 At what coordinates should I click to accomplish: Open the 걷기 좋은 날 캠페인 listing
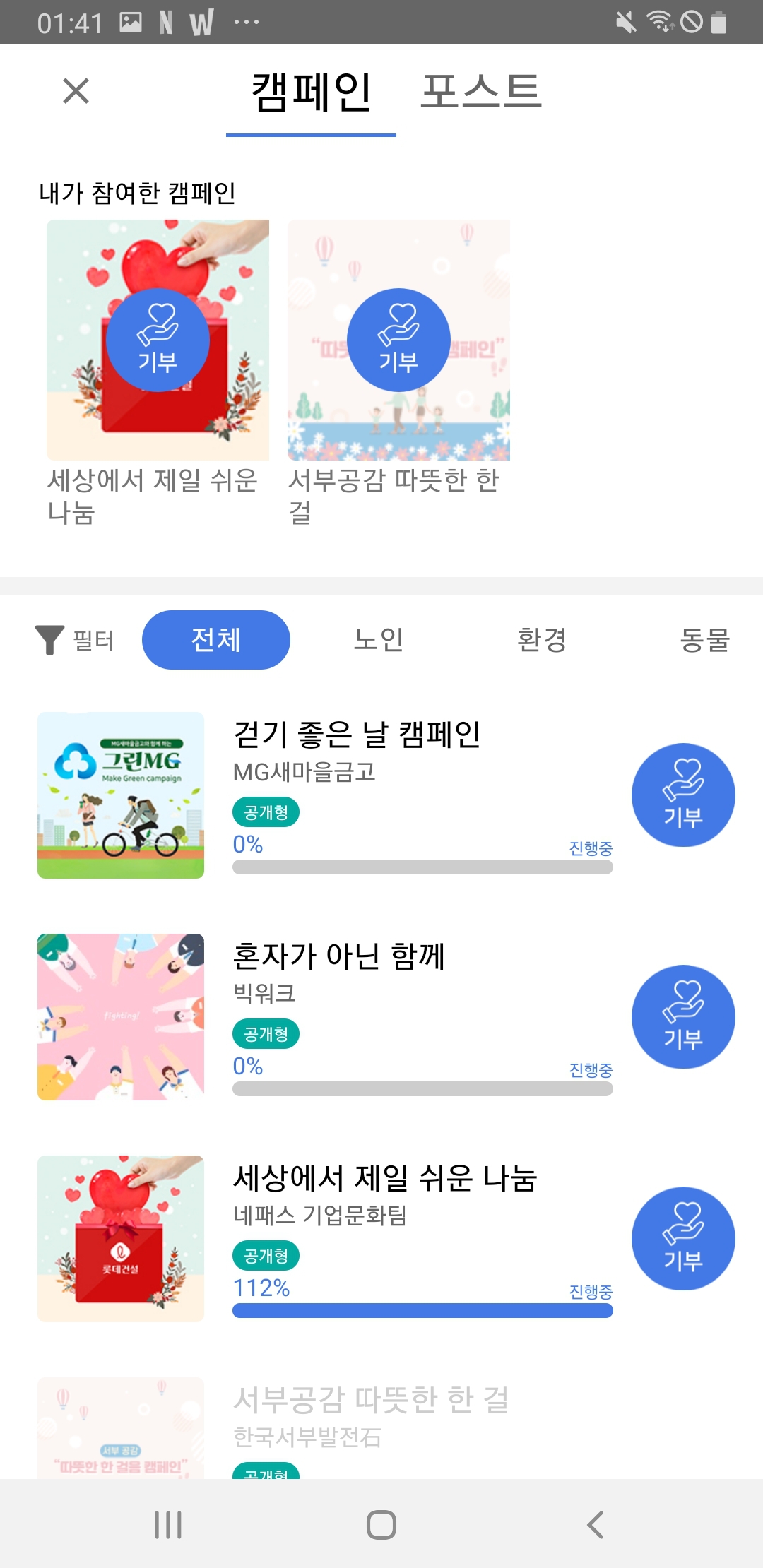pyautogui.click(x=357, y=735)
